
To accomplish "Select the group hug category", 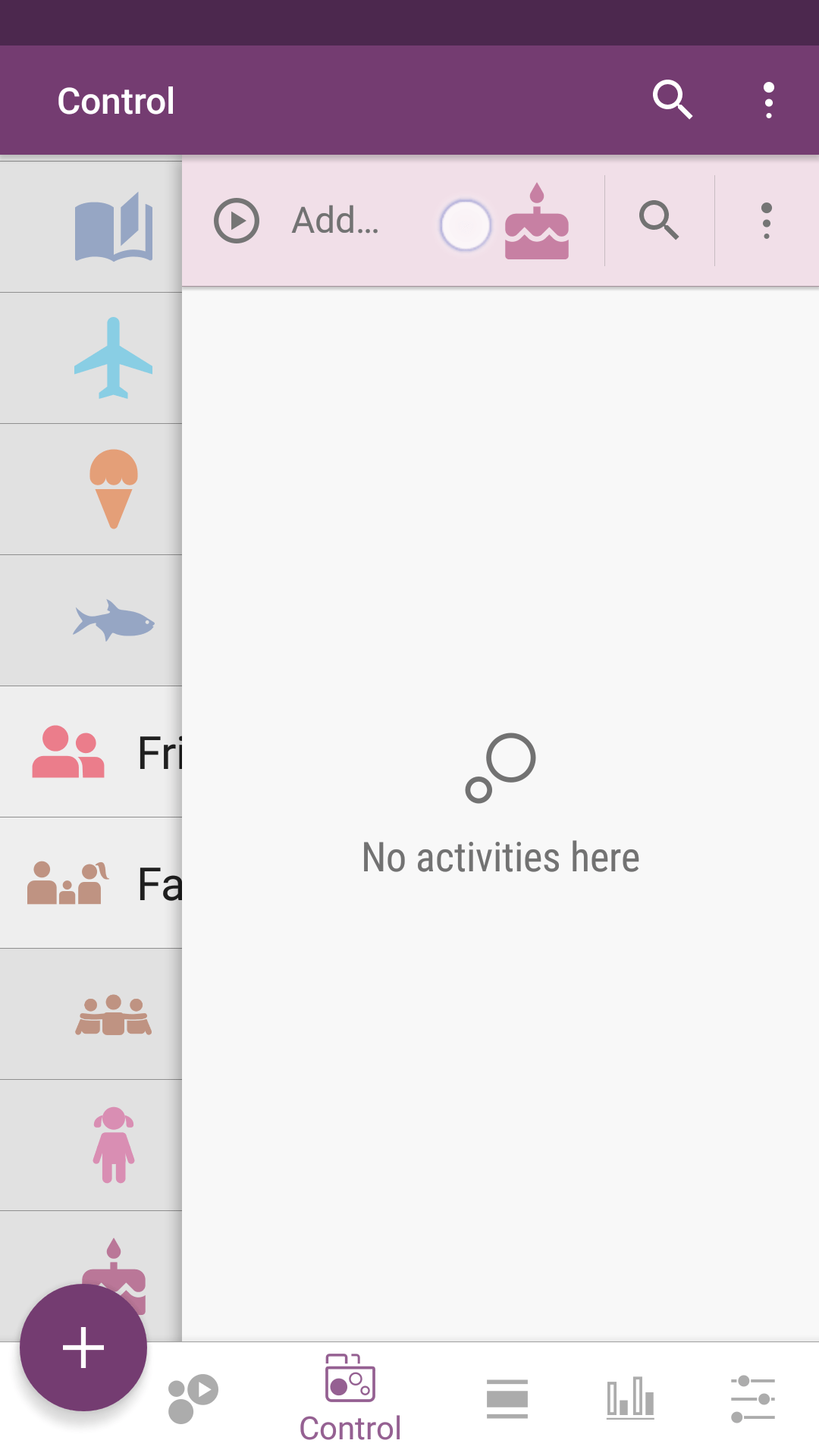I will click(x=114, y=1014).
